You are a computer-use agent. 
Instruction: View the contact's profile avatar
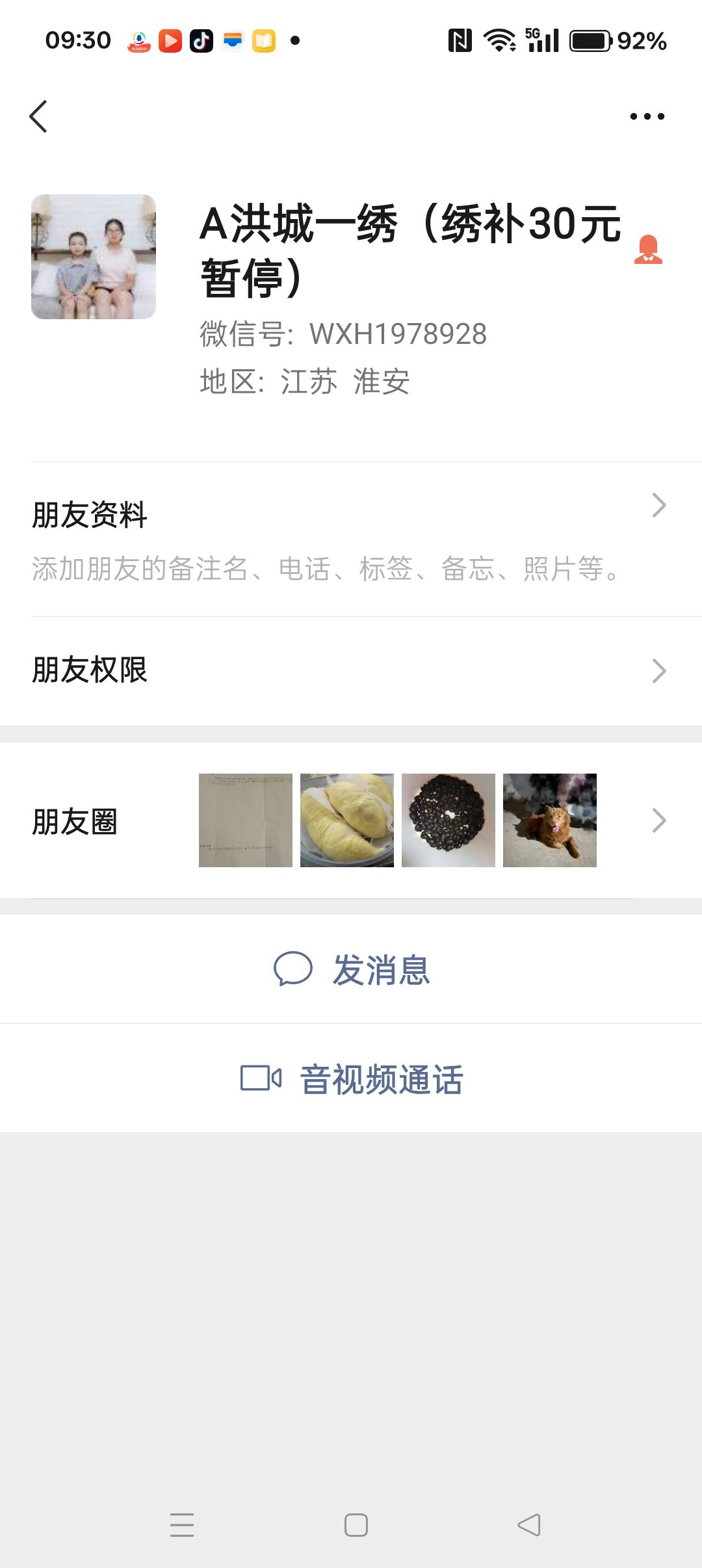[94, 257]
